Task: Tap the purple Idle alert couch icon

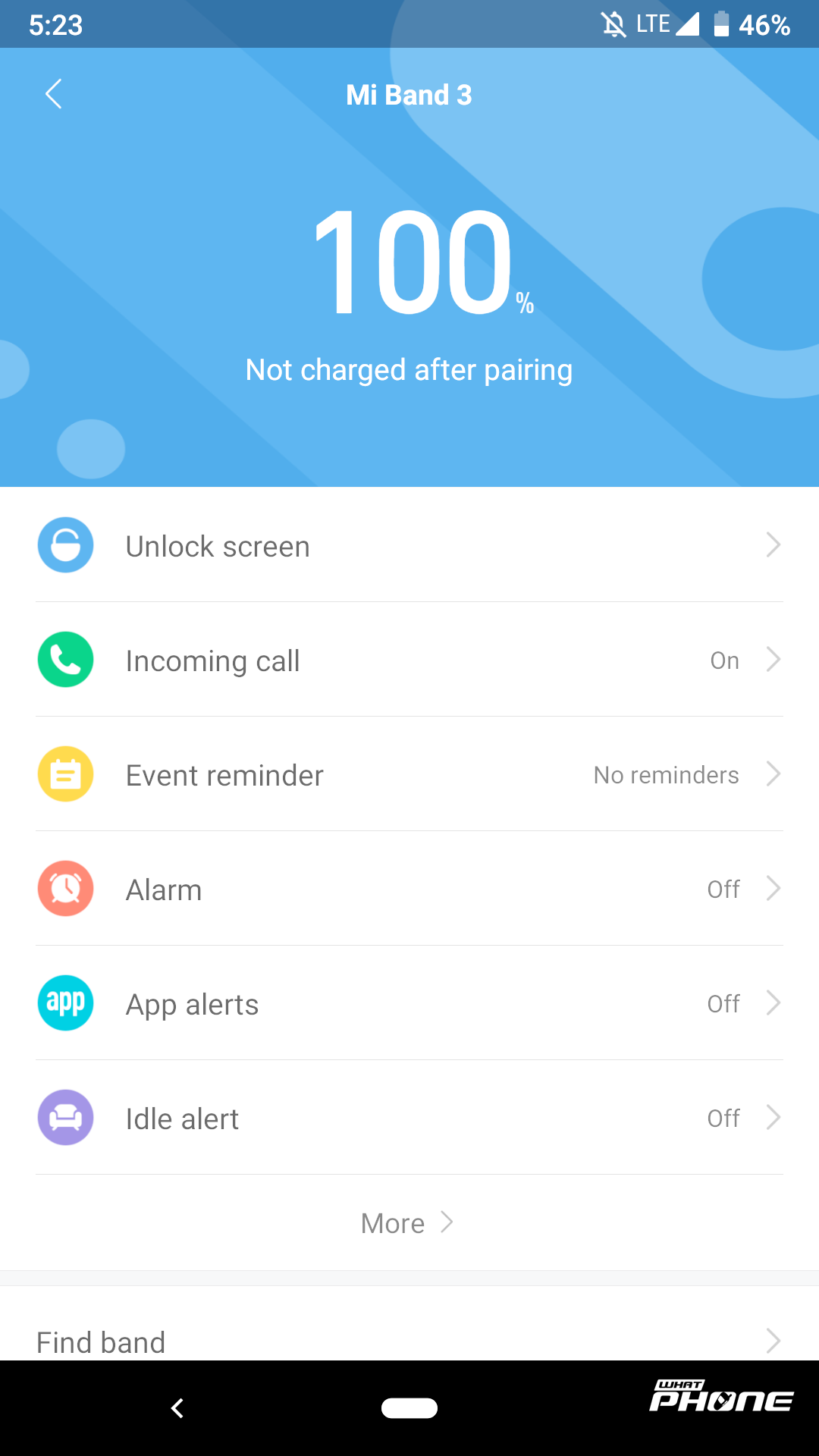Action: coord(65,1118)
